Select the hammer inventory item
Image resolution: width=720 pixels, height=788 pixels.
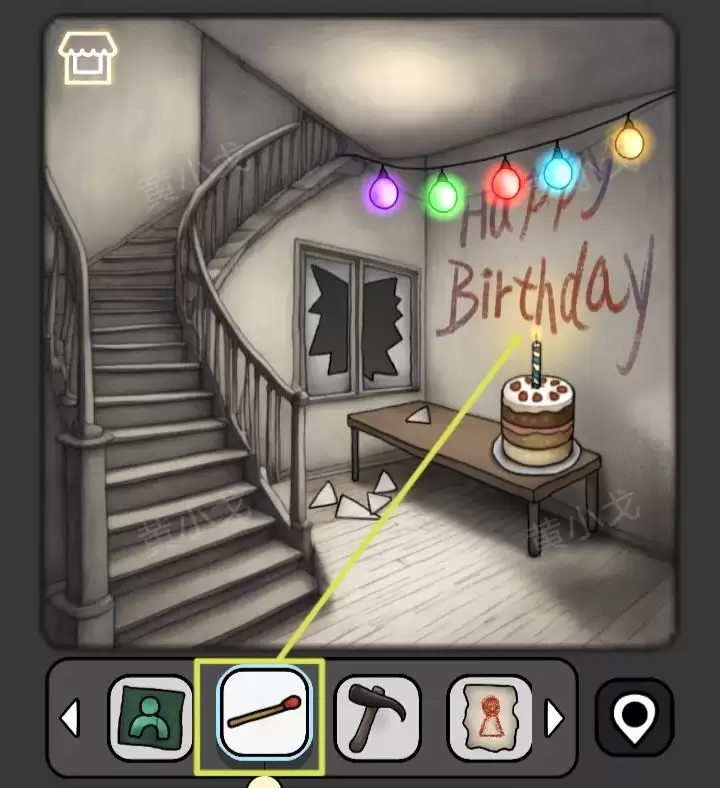(377, 718)
